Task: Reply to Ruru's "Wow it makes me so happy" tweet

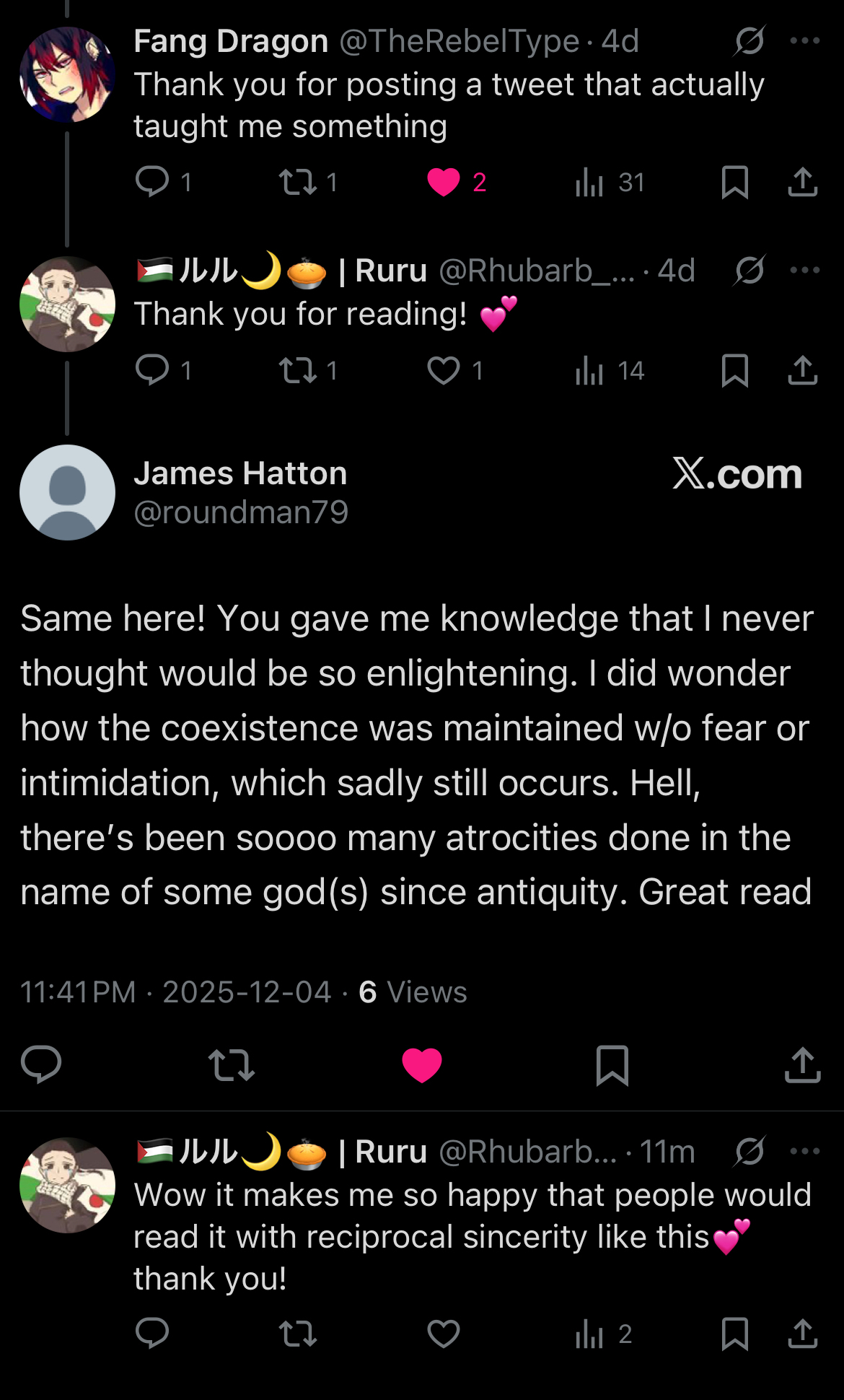Action: pyautogui.click(x=152, y=1334)
